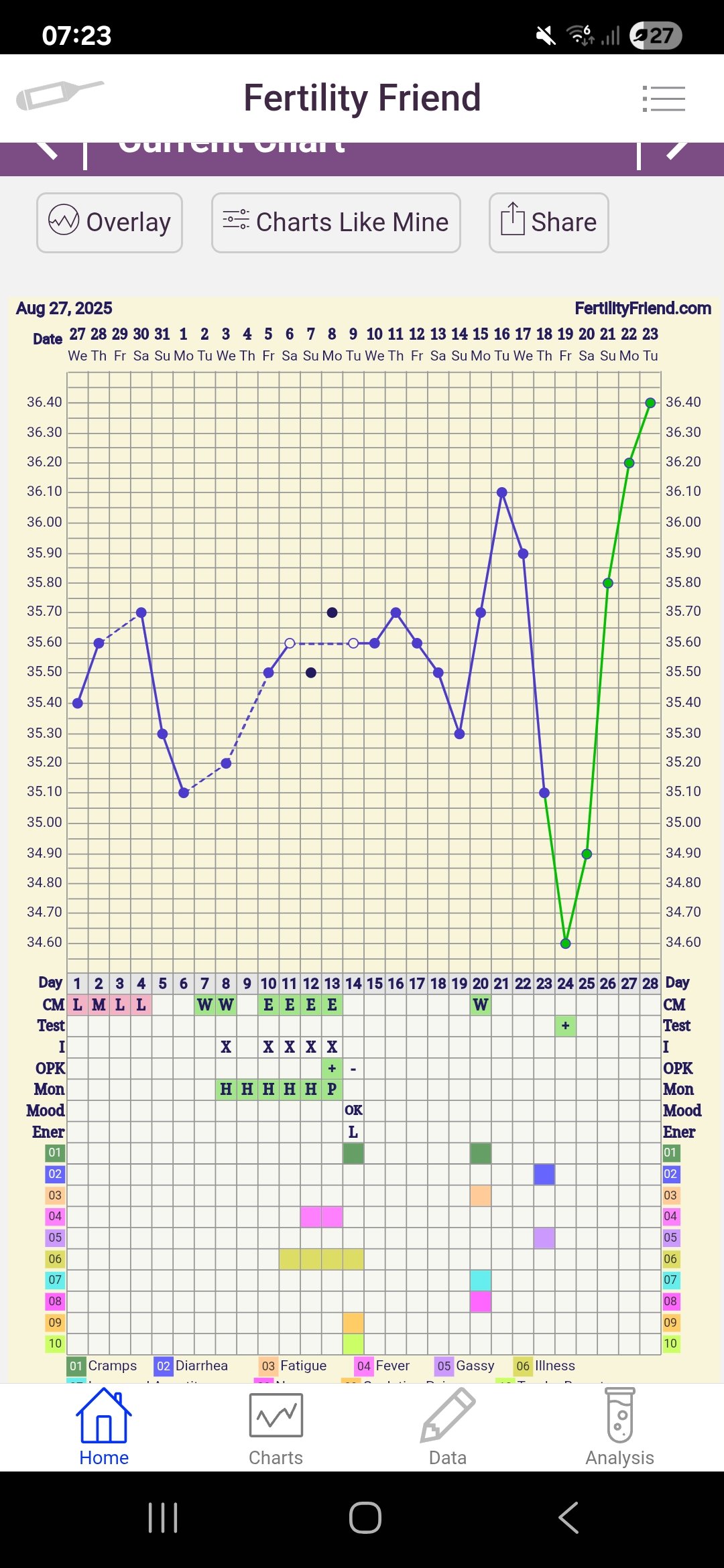Go to previous chart arrow

click(x=46, y=149)
